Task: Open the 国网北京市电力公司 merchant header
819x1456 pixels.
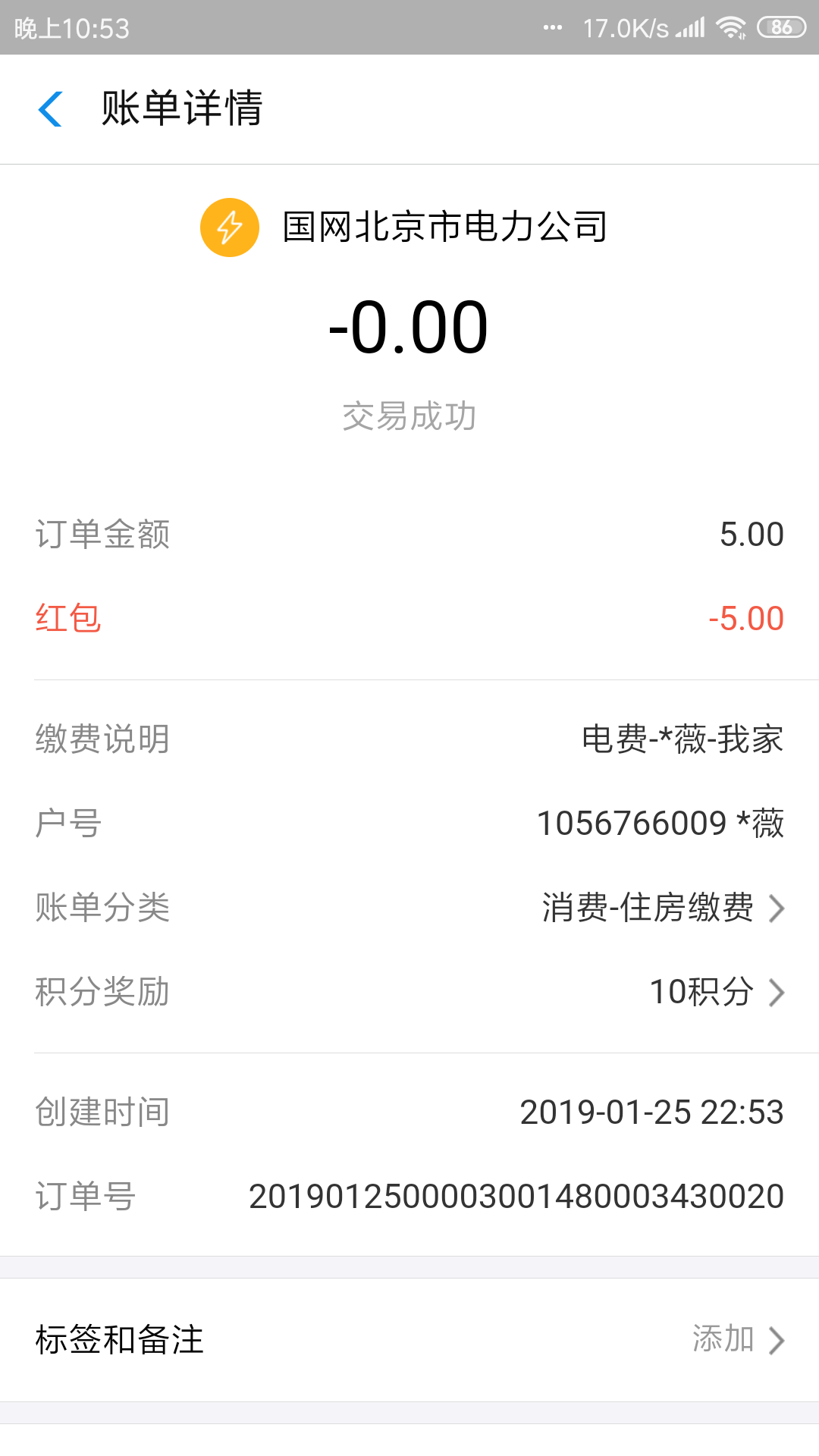Action: click(404, 227)
